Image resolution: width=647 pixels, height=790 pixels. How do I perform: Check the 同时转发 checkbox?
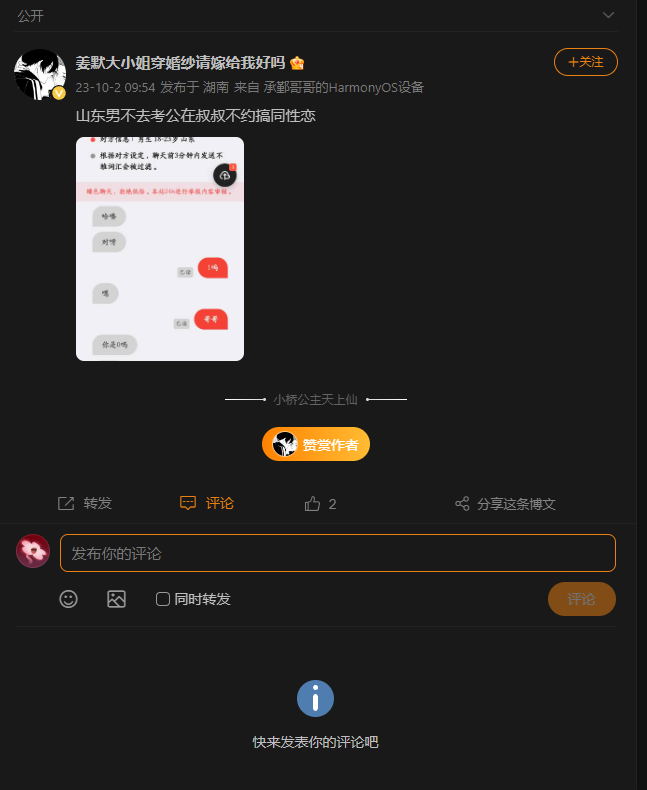[x=163, y=599]
